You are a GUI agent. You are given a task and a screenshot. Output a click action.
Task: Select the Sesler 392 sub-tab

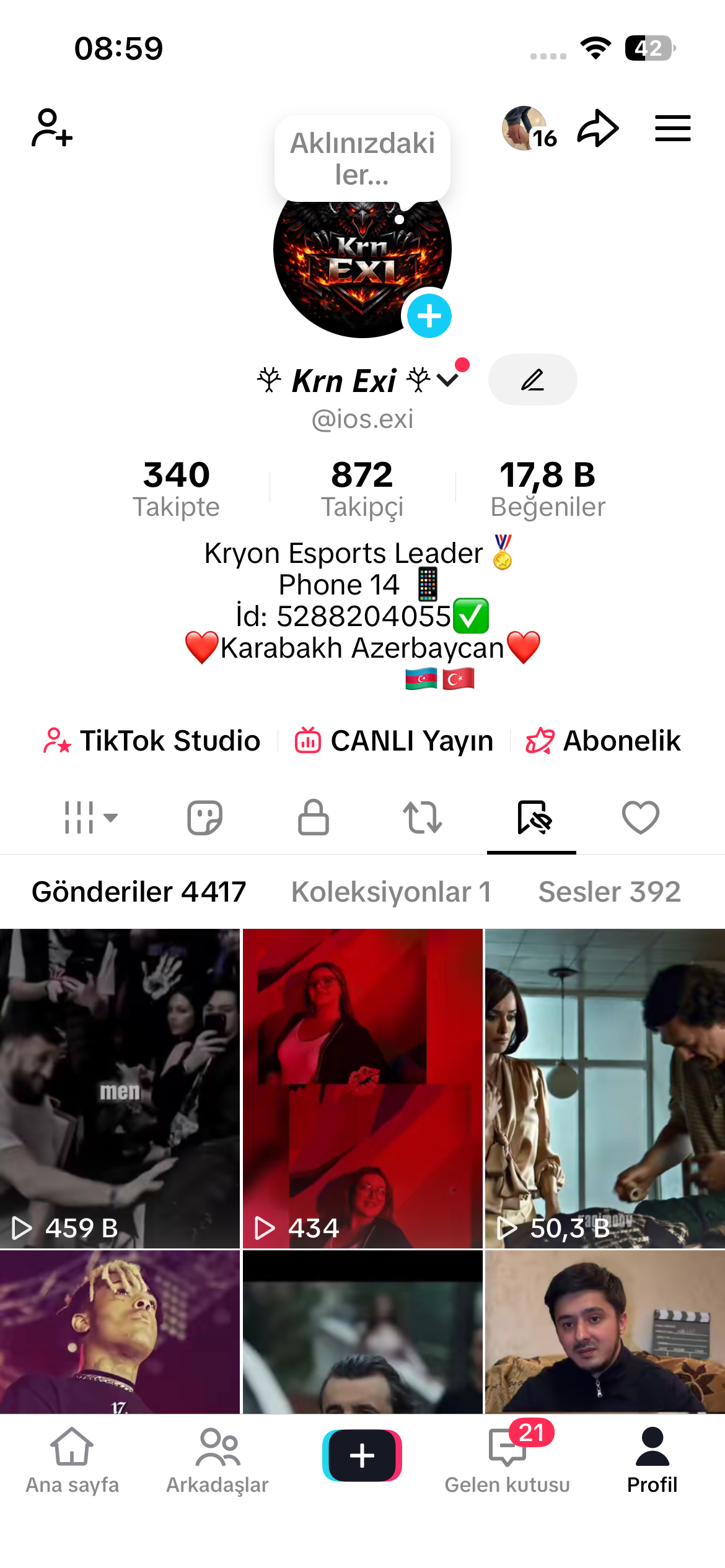point(609,892)
